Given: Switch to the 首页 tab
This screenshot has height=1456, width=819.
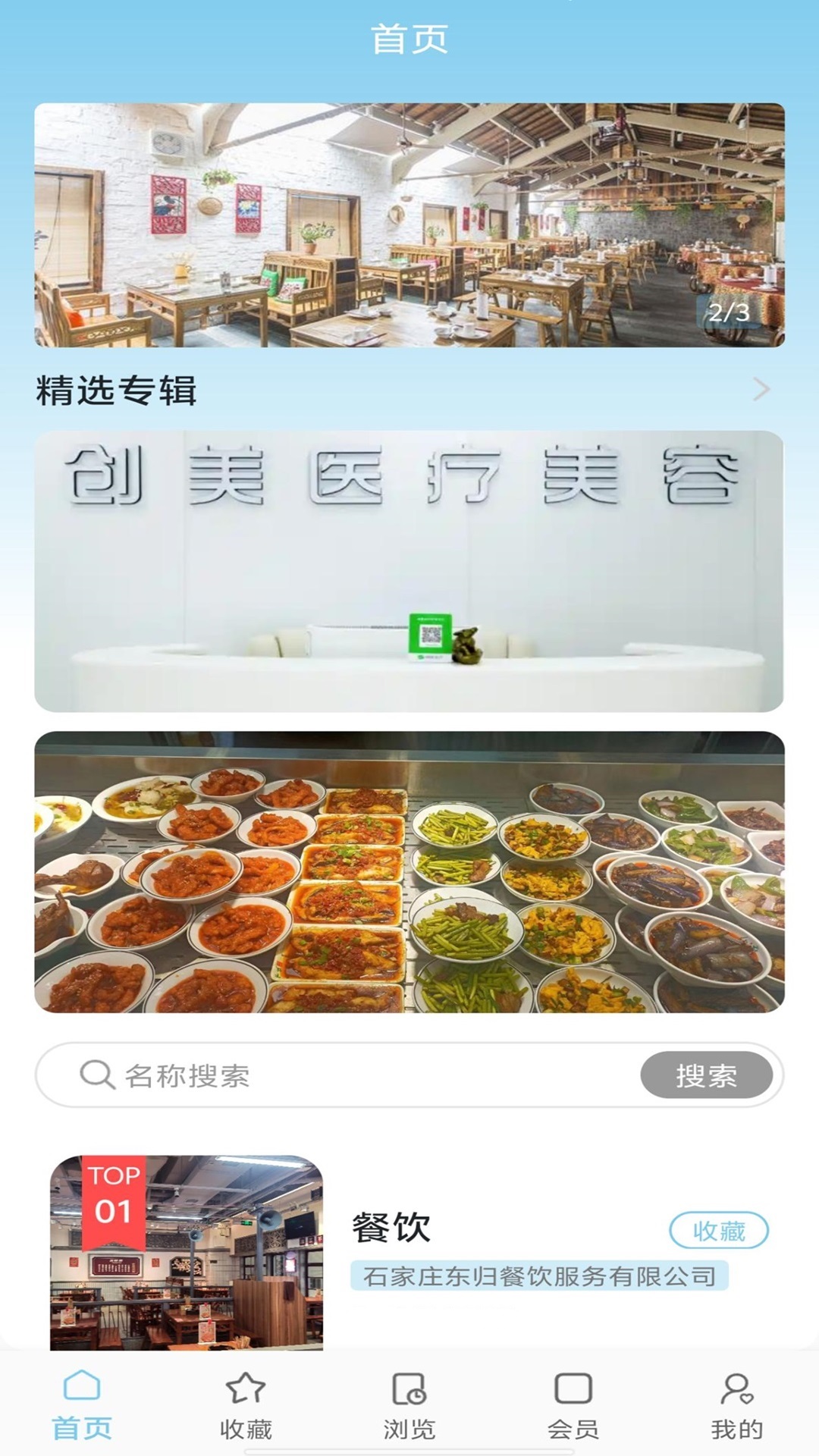Looking at the screenshot, I should [82, 1405].
